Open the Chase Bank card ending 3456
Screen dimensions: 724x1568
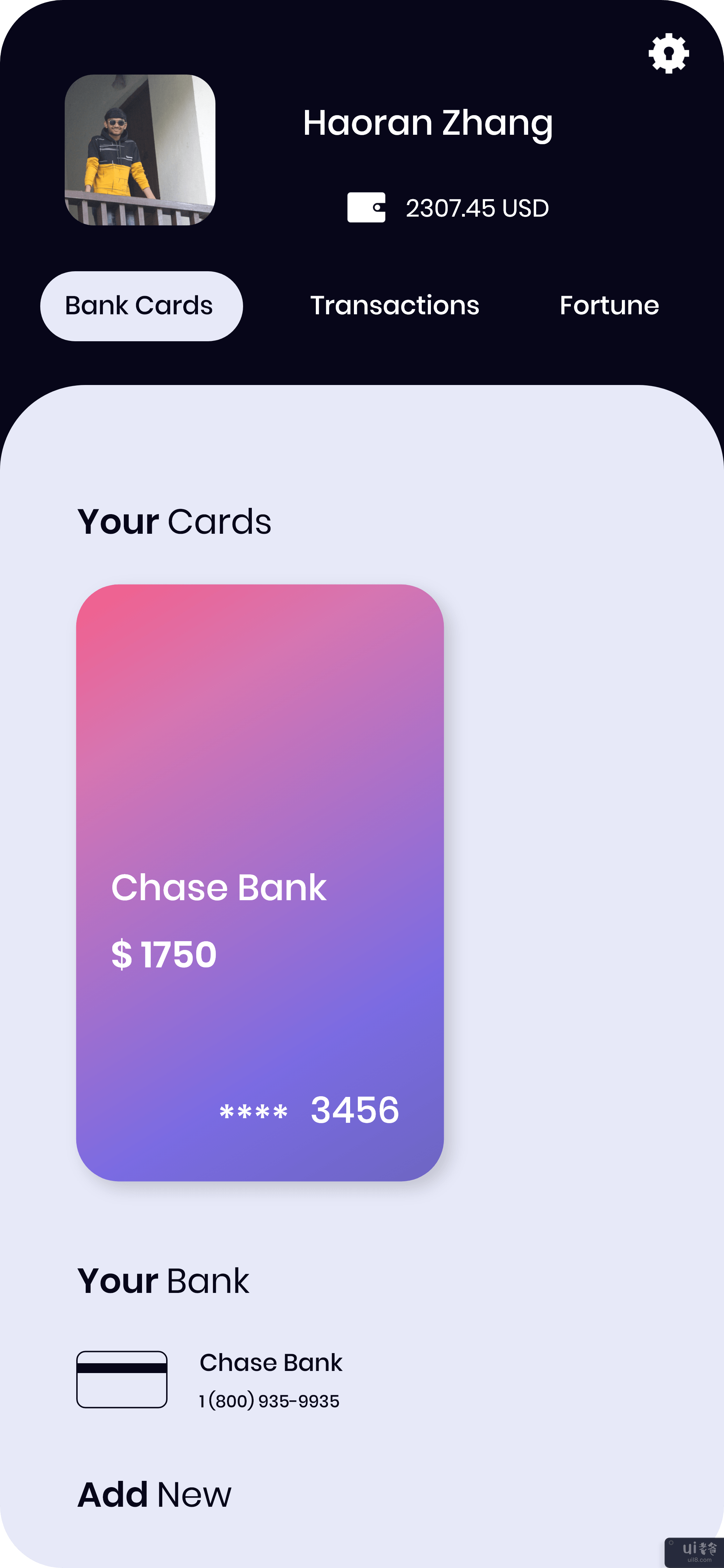pos(260,883)
